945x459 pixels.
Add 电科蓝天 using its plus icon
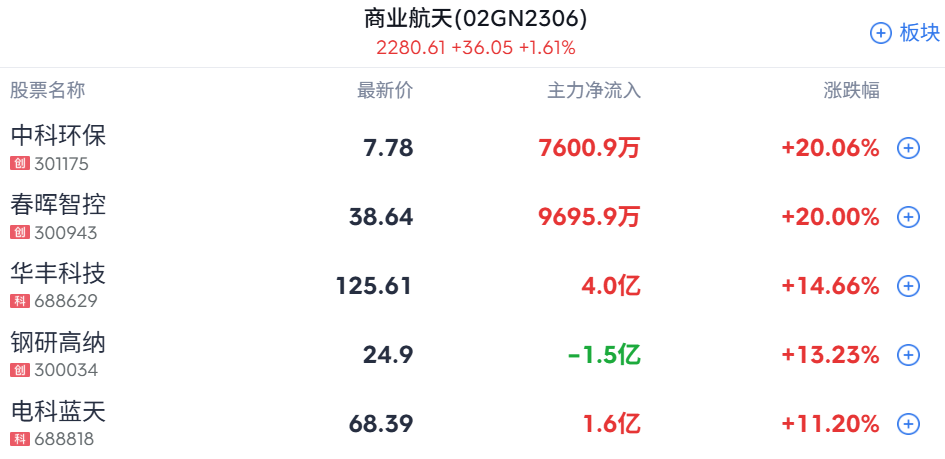908,424
